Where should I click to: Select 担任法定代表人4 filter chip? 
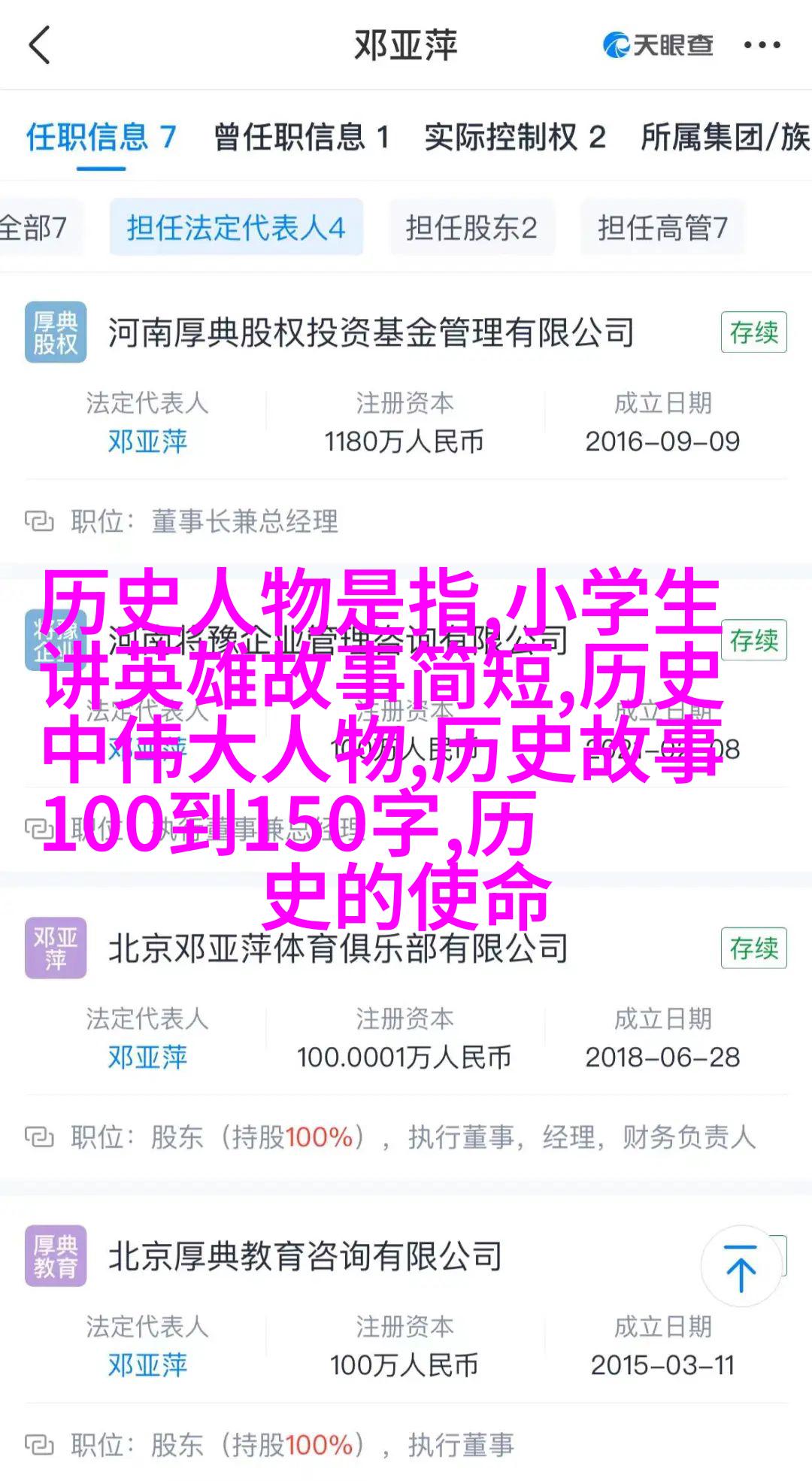click(236, 227)
